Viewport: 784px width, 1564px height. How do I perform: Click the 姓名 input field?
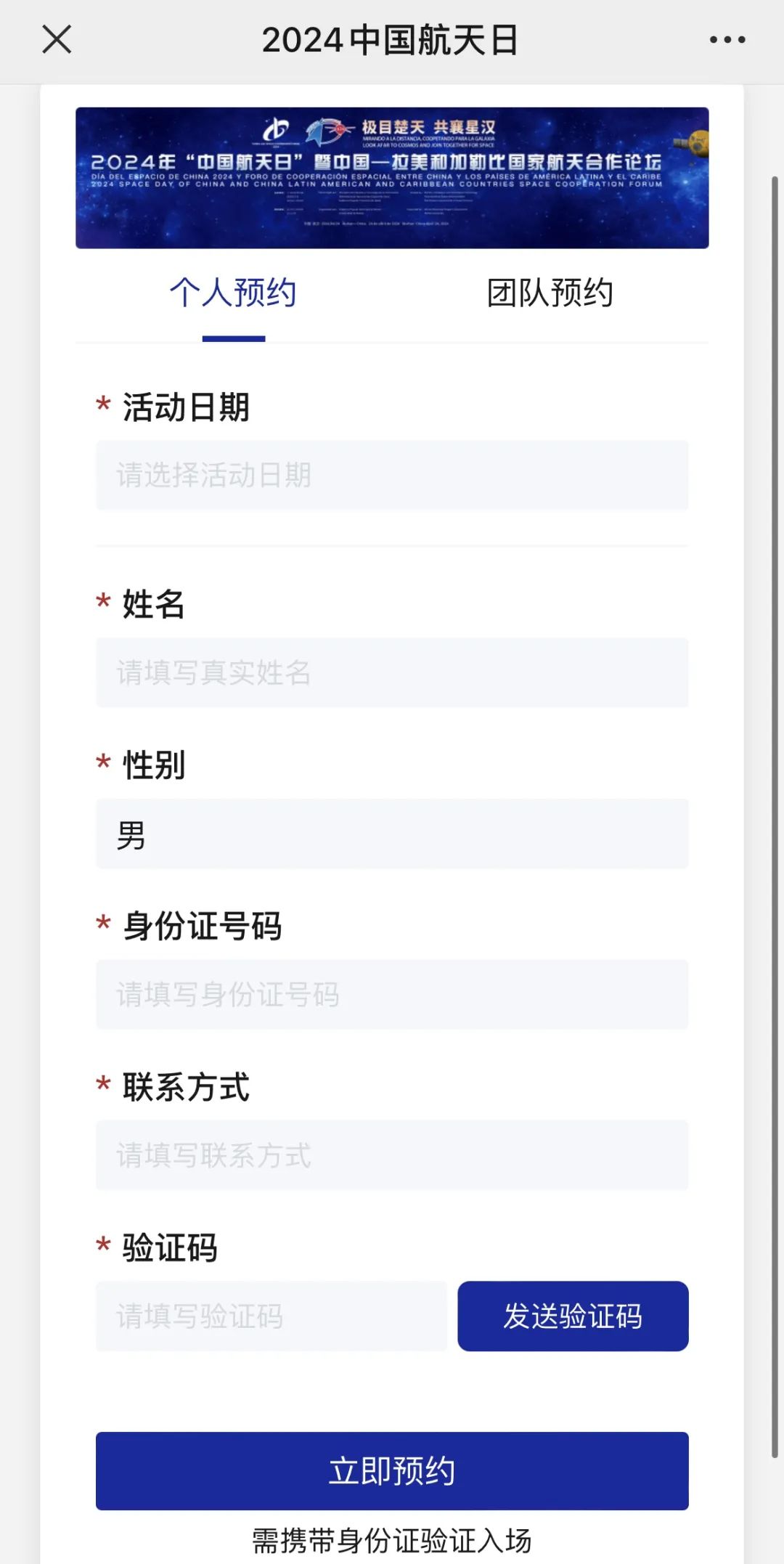click(392, 672)
